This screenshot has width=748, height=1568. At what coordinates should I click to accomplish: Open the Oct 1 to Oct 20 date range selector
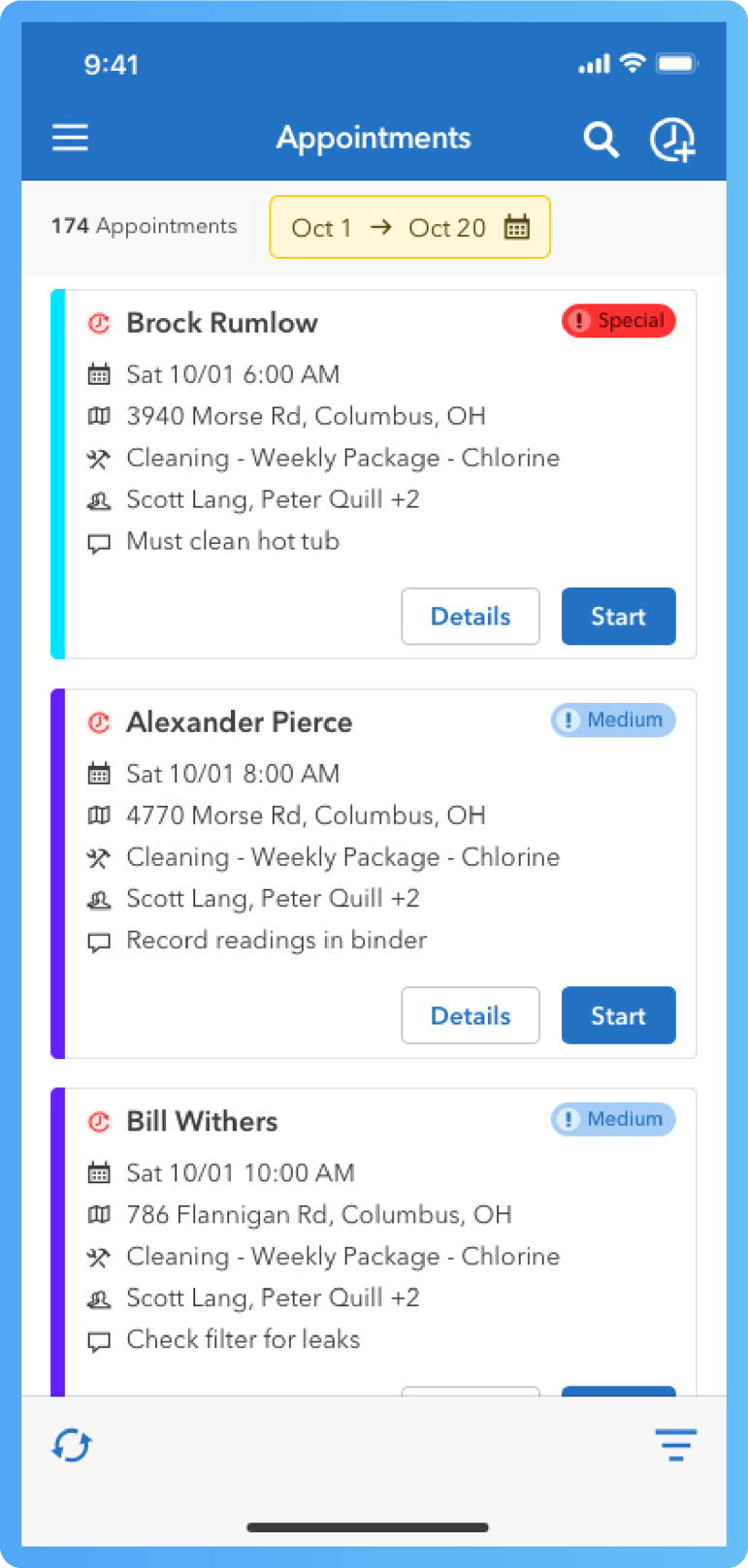(x=408, y=227)
